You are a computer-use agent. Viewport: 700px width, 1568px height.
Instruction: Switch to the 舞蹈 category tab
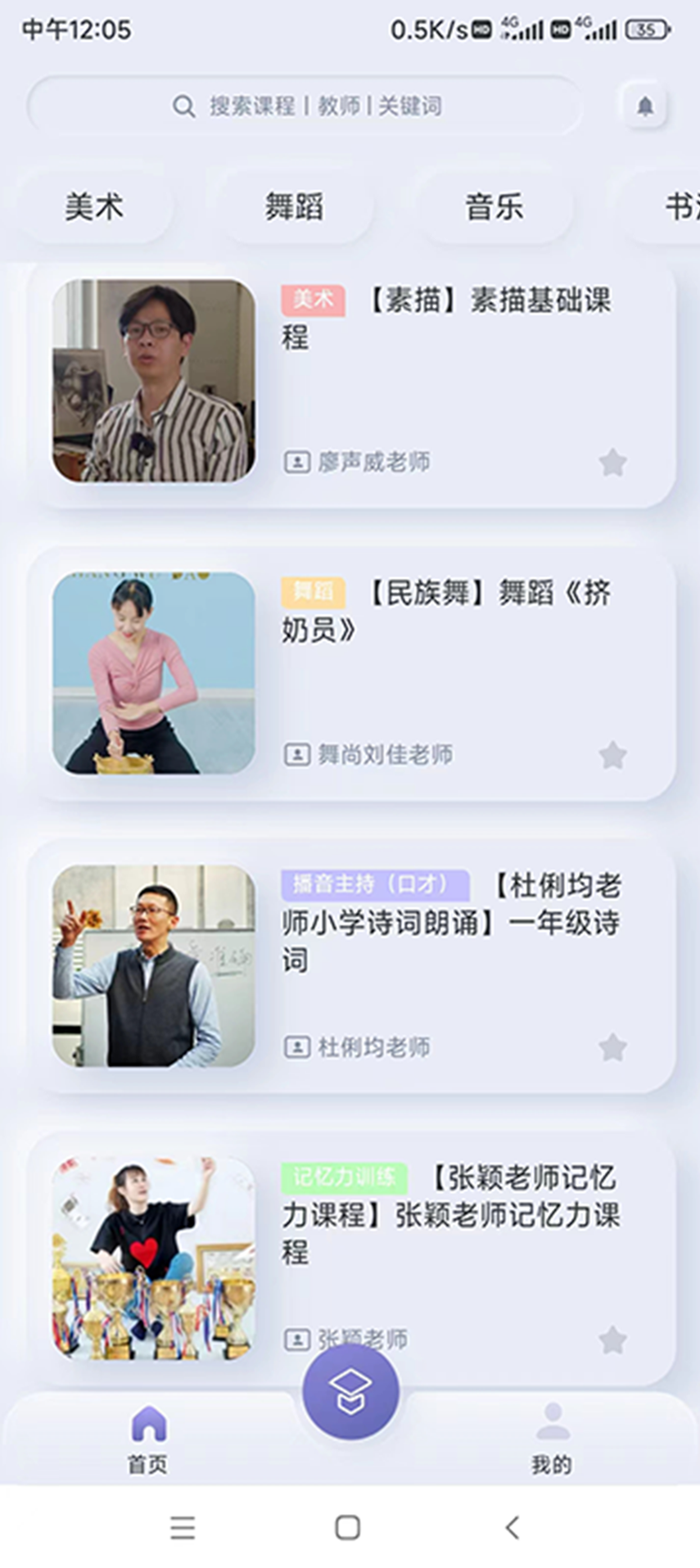[x=293, y=207]
